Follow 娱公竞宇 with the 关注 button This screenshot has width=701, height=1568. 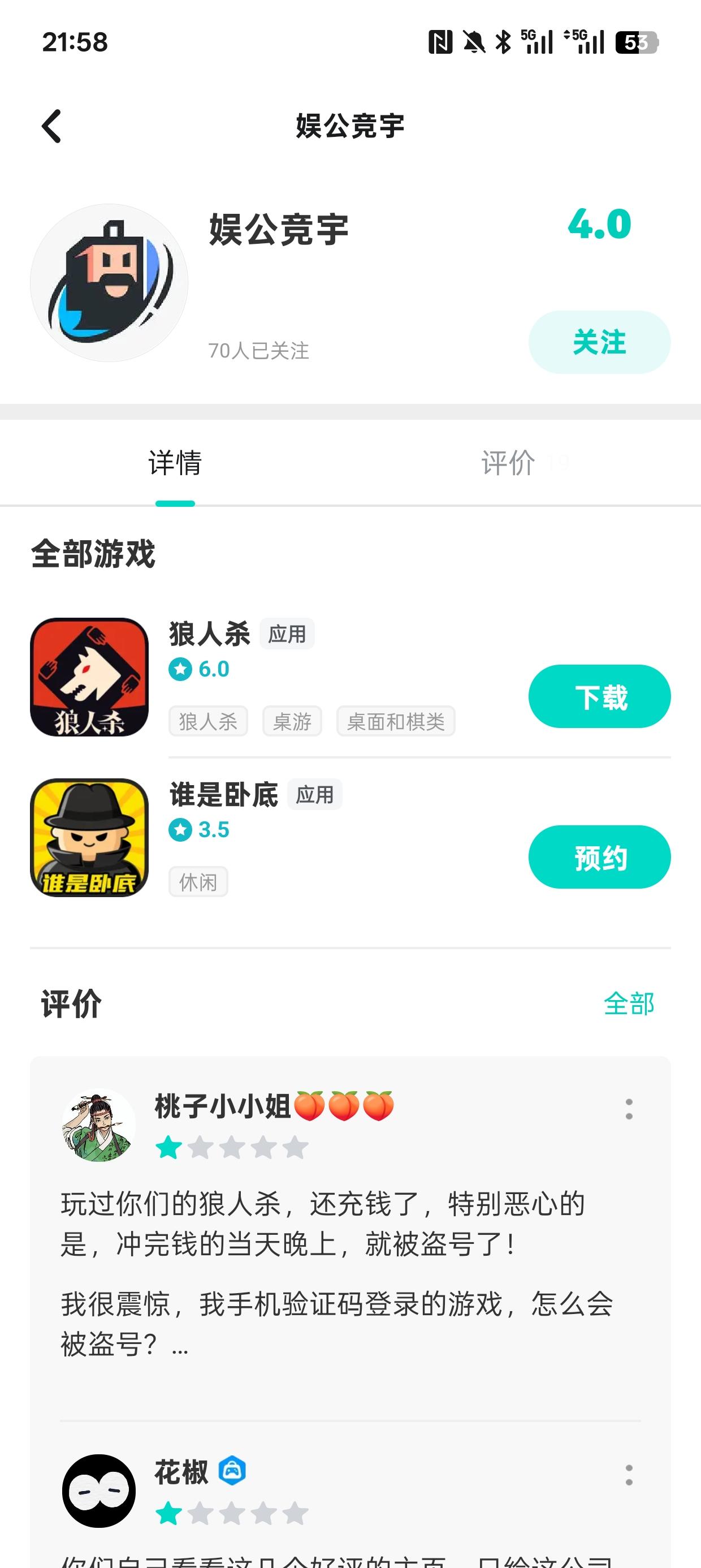tap(599, 342)
